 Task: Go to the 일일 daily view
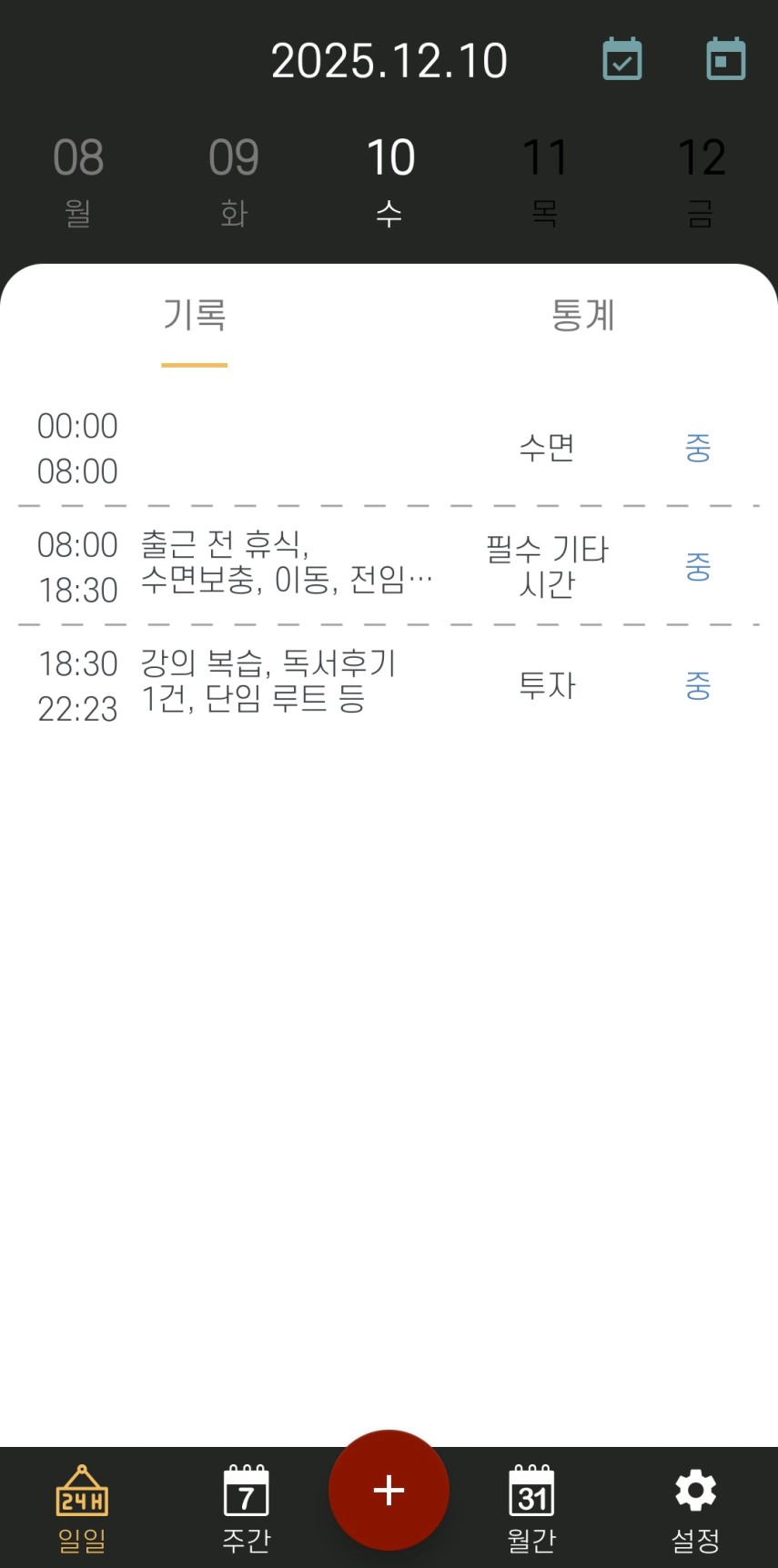click(x=82, y=1508)
